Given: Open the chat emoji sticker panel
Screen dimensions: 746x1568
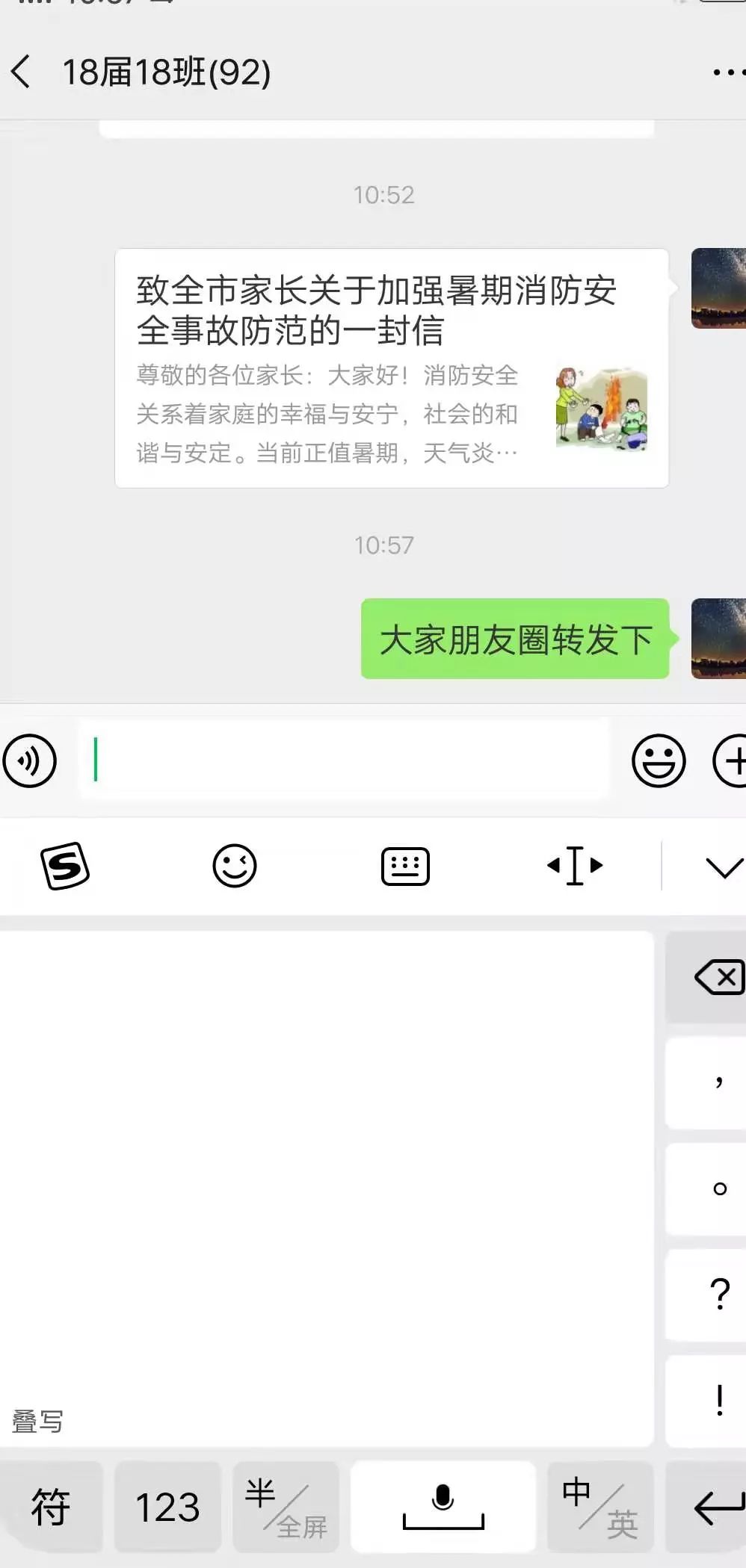Looking at the screenshot, I should (659, 760).
